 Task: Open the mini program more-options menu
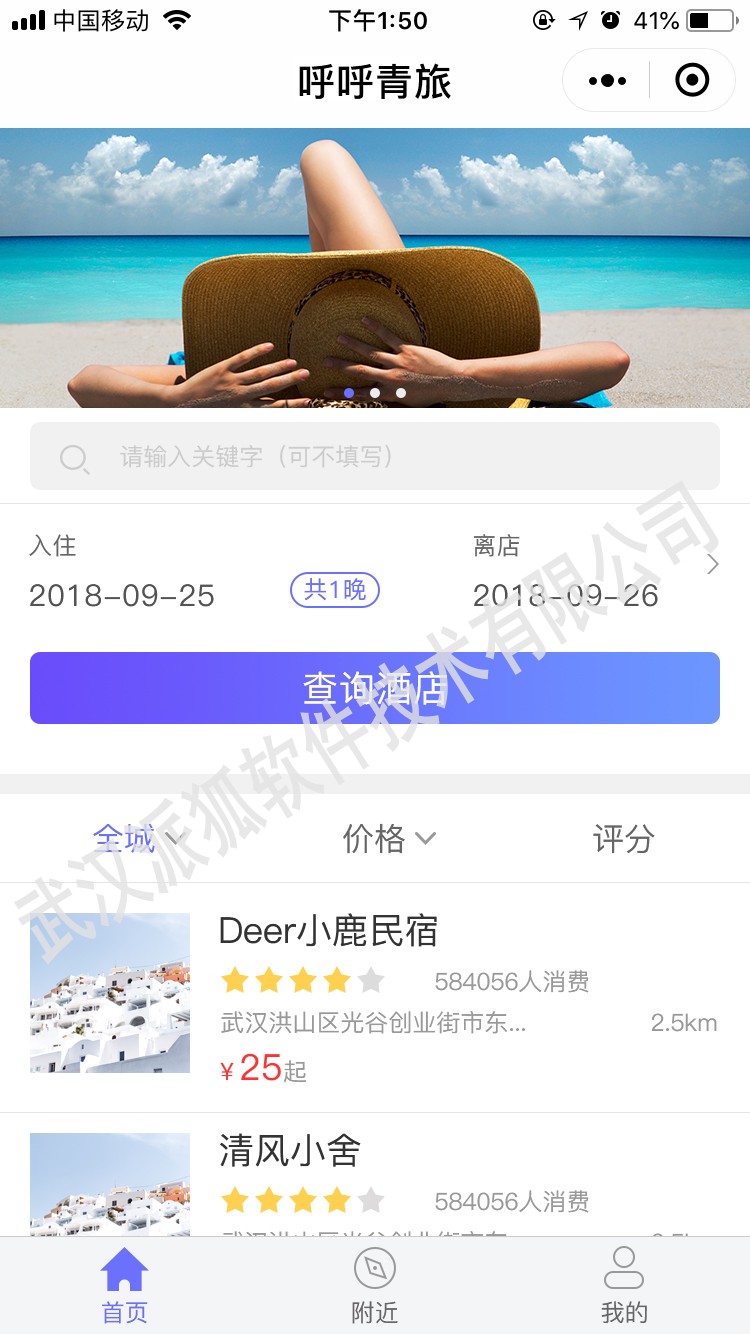click(607, 81)
